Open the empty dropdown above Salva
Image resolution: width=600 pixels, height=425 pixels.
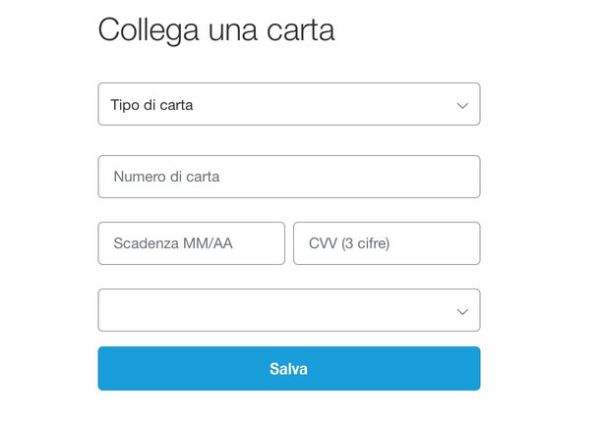click(288, 310)
